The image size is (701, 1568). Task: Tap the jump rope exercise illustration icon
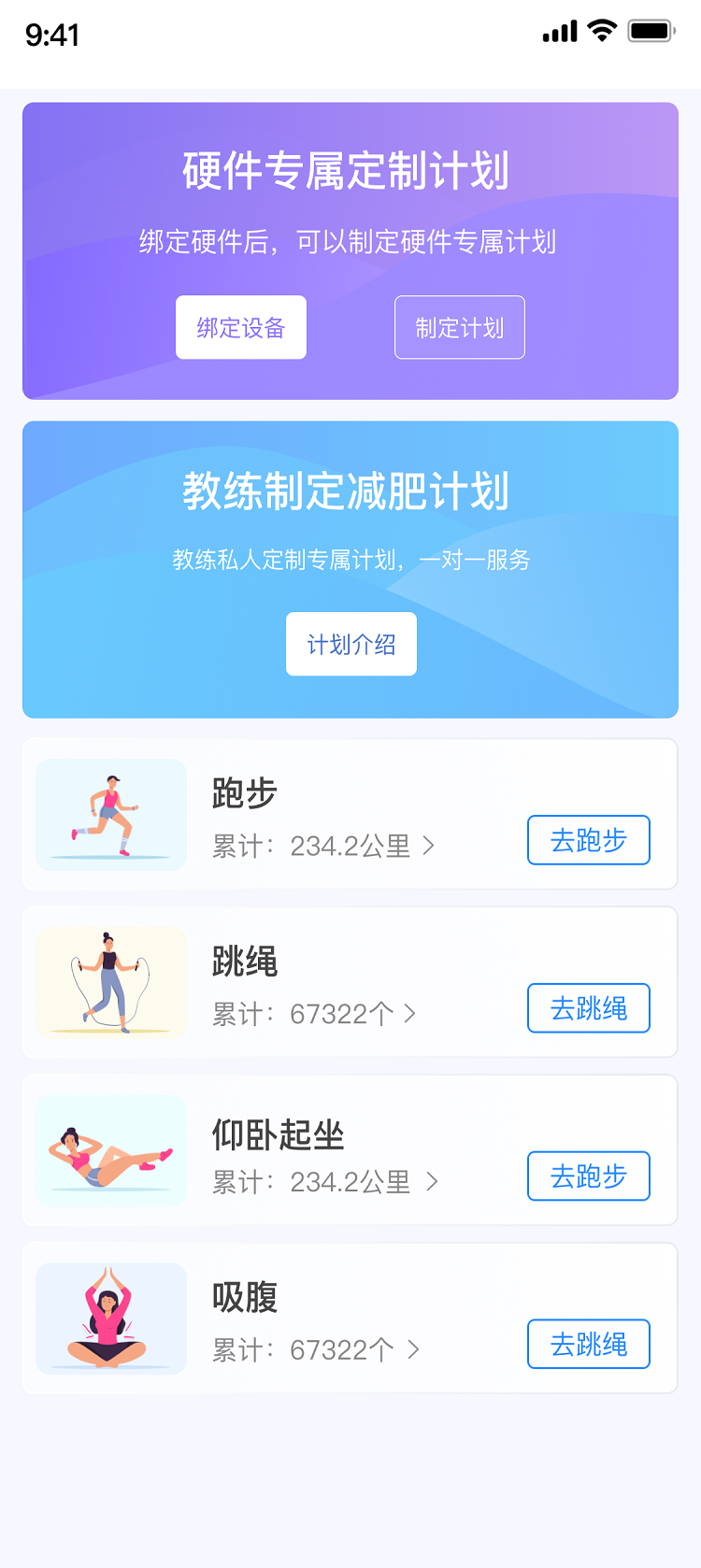pos(110,982)
